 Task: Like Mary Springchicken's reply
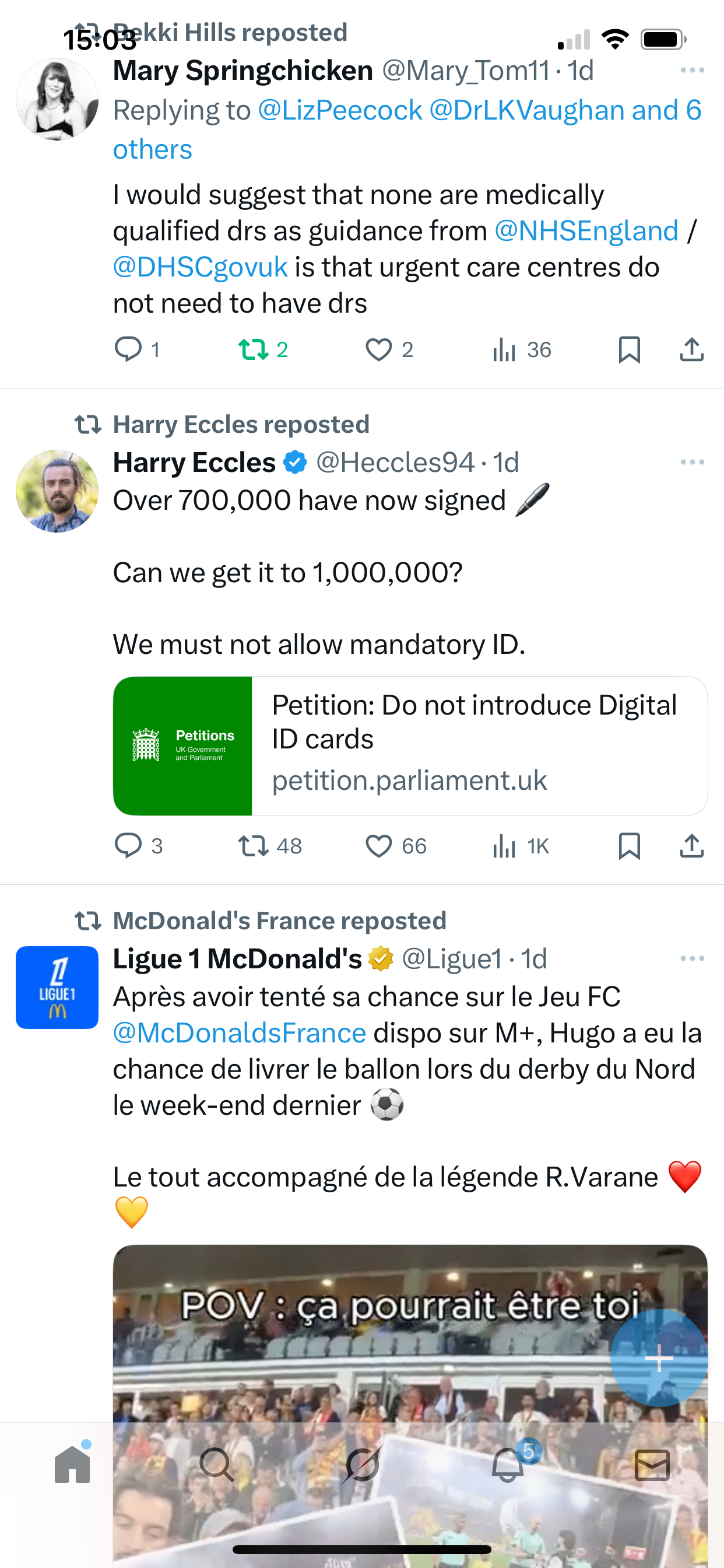[378, 350]
